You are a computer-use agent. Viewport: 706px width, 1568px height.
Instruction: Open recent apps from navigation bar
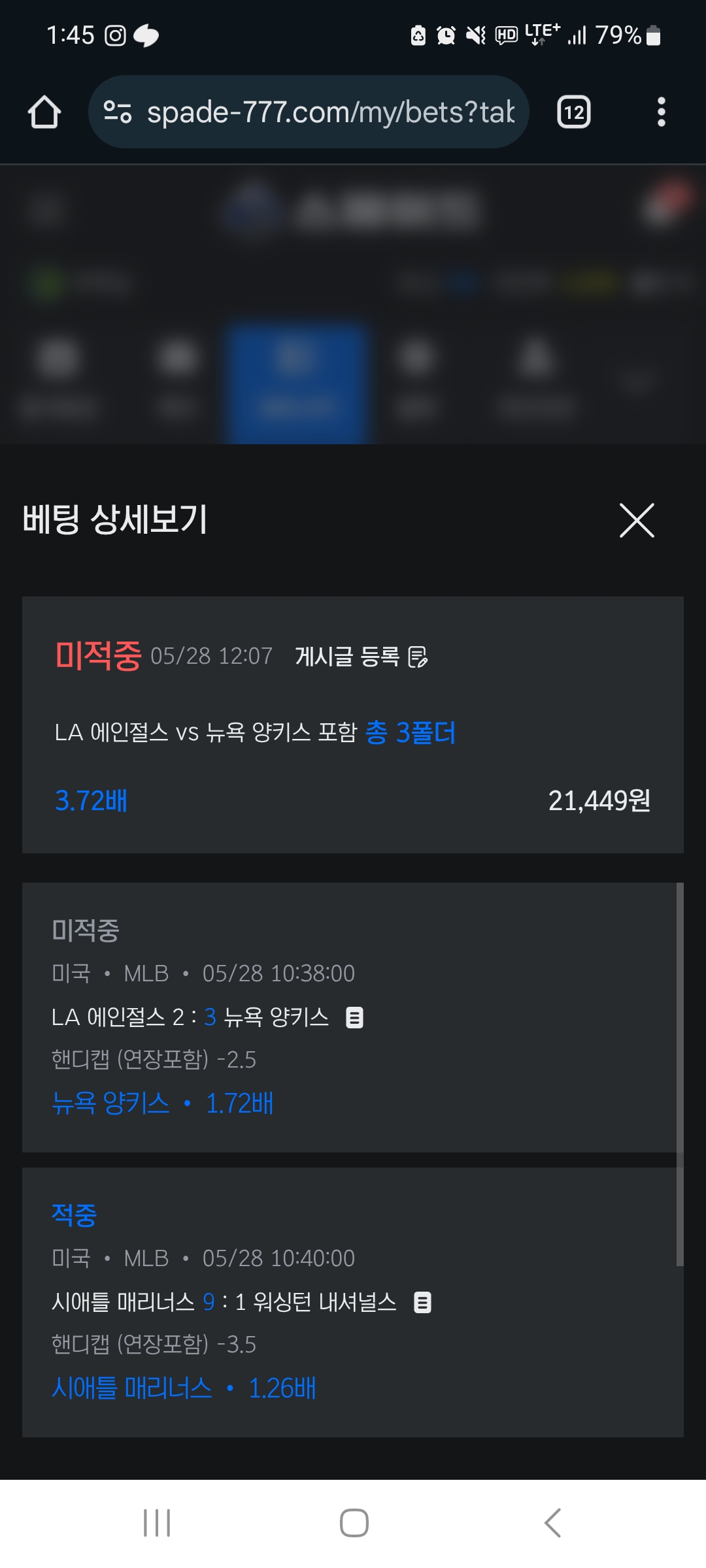click(x=157, y=1523)
